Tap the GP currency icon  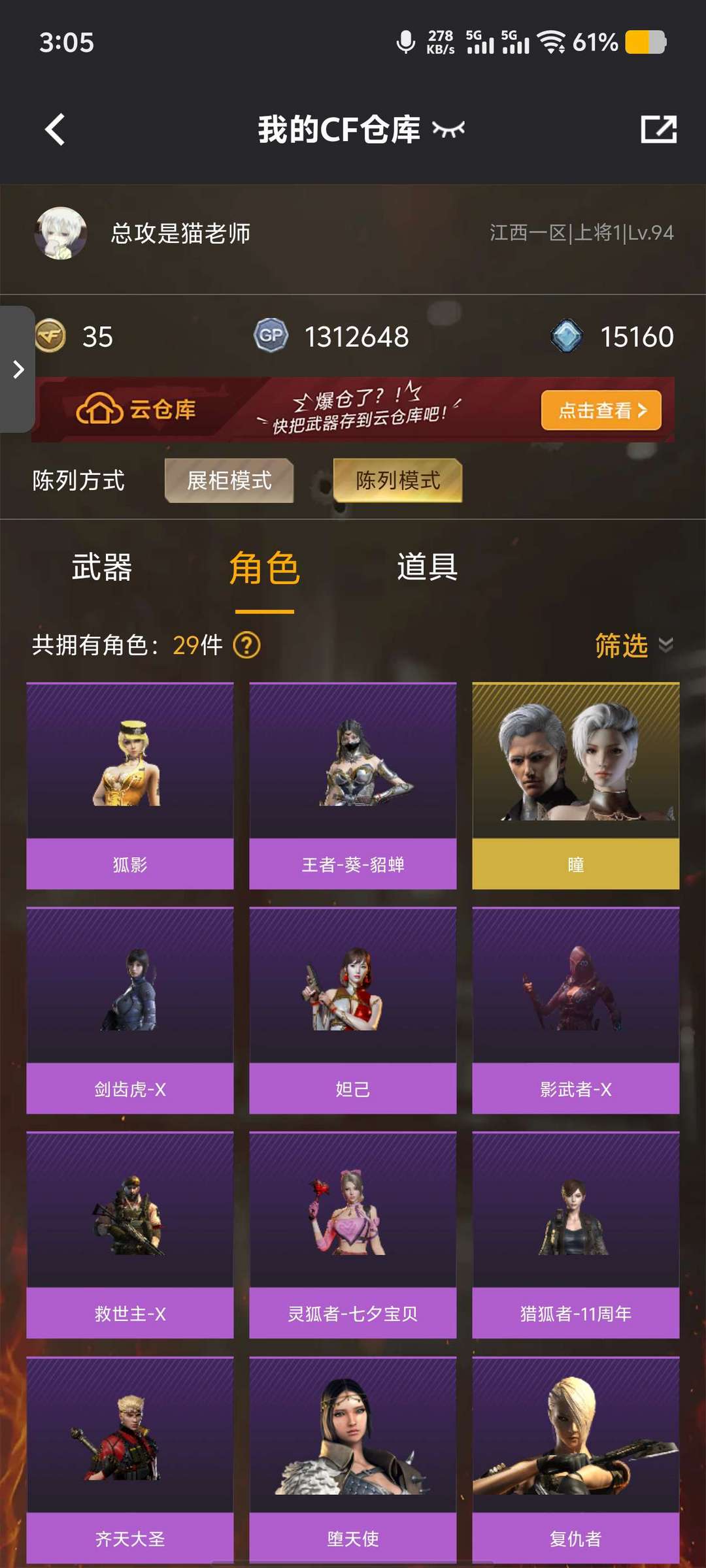coord(270,336)
